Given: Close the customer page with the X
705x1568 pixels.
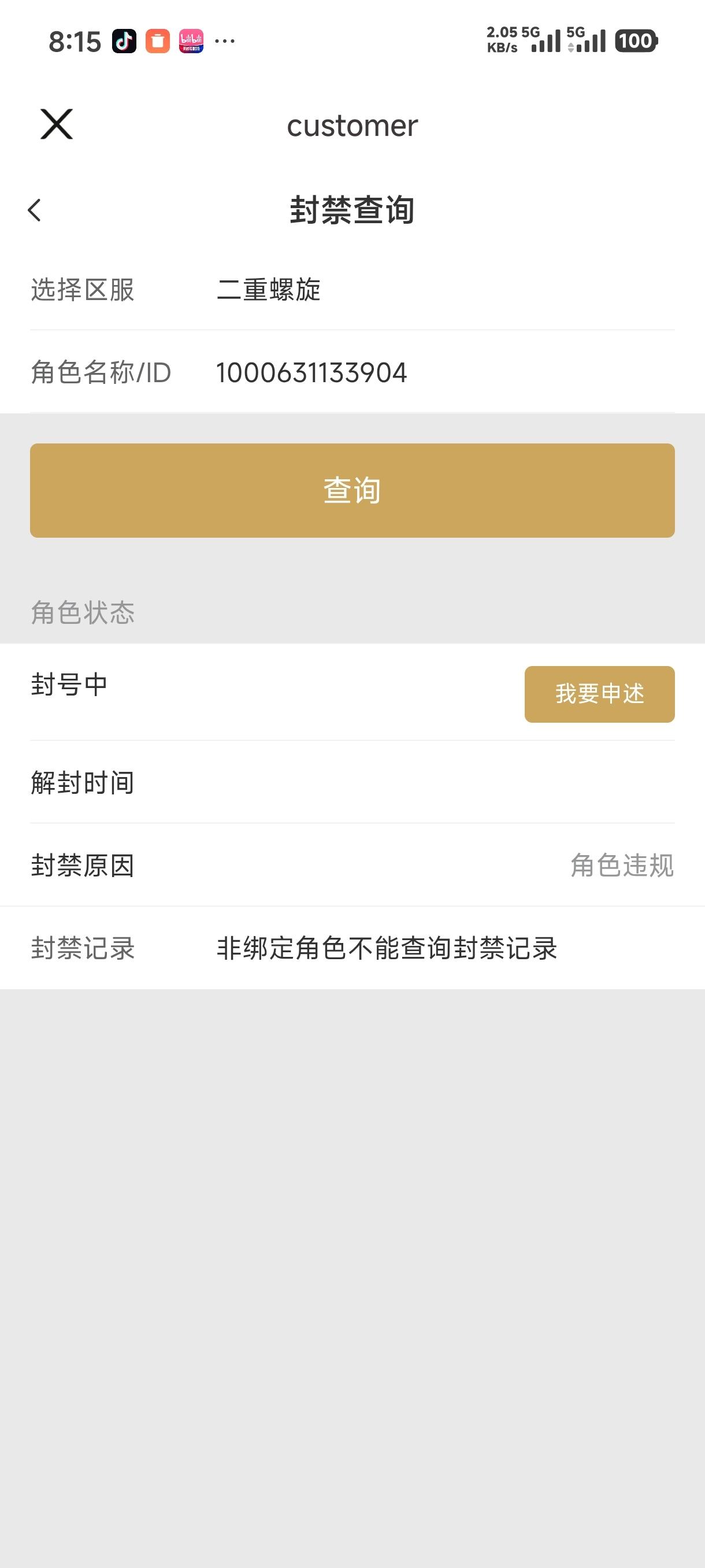Looking at the screenshot, I should [57, 124].
